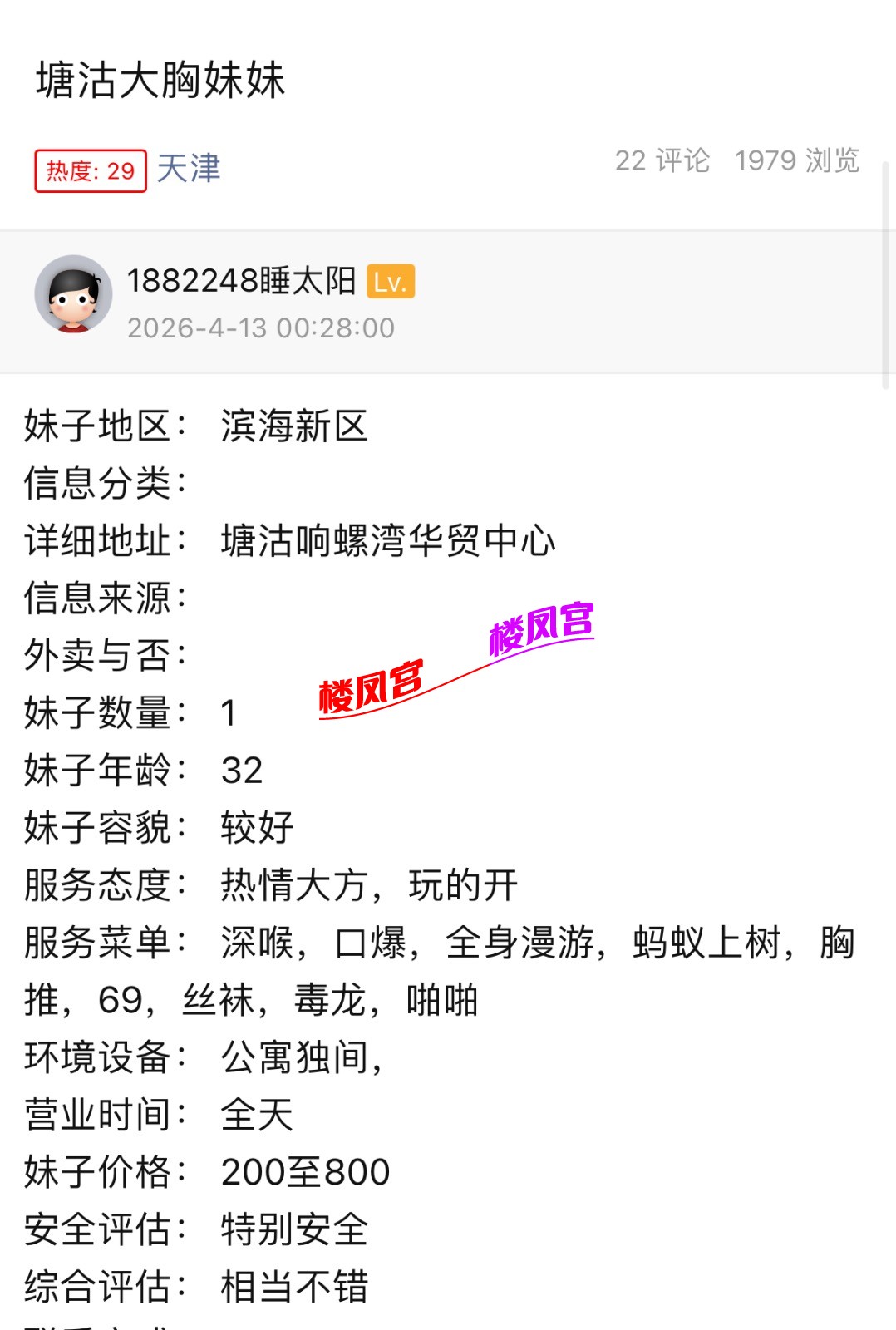Tap the post author's avatar

click(73, 294)
